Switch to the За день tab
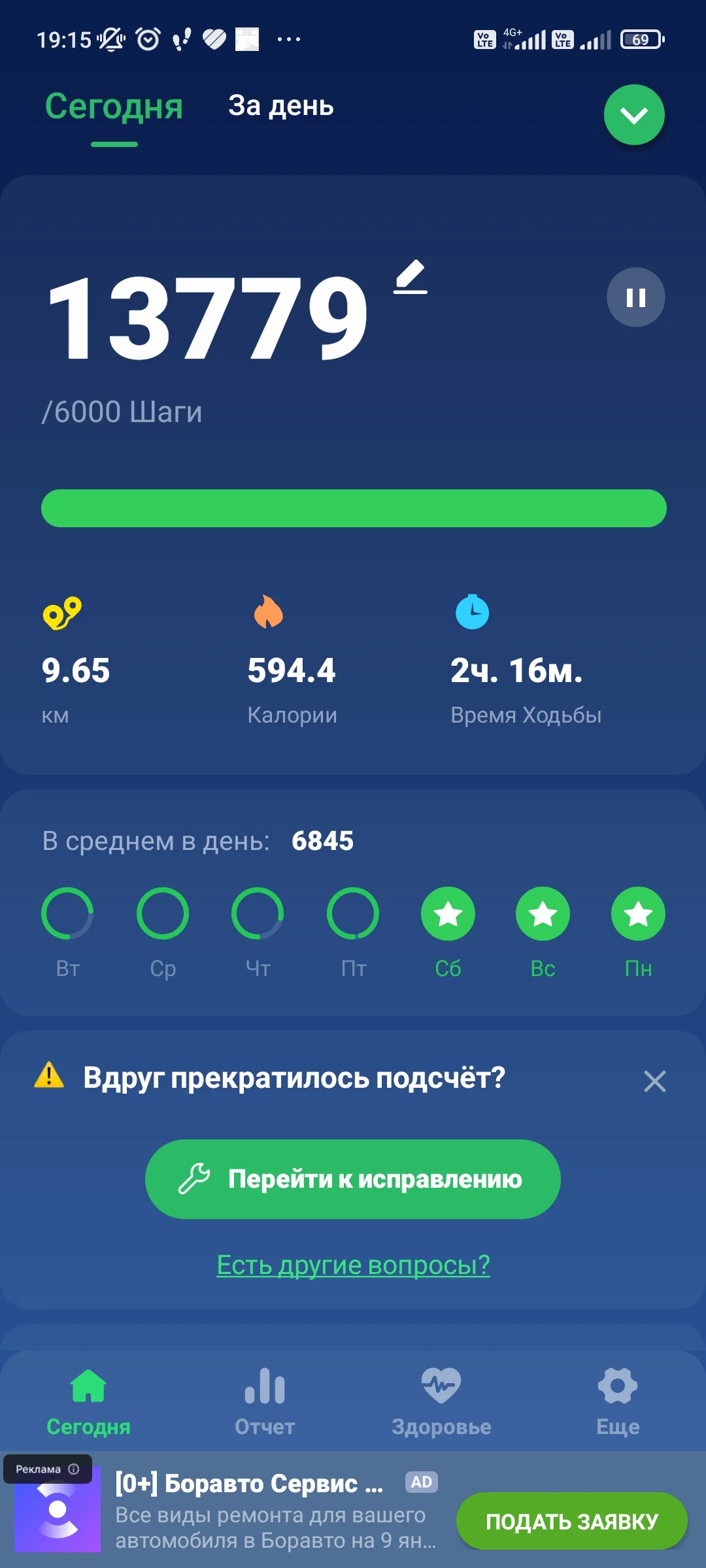706x1568 pixels. (281, 106)
